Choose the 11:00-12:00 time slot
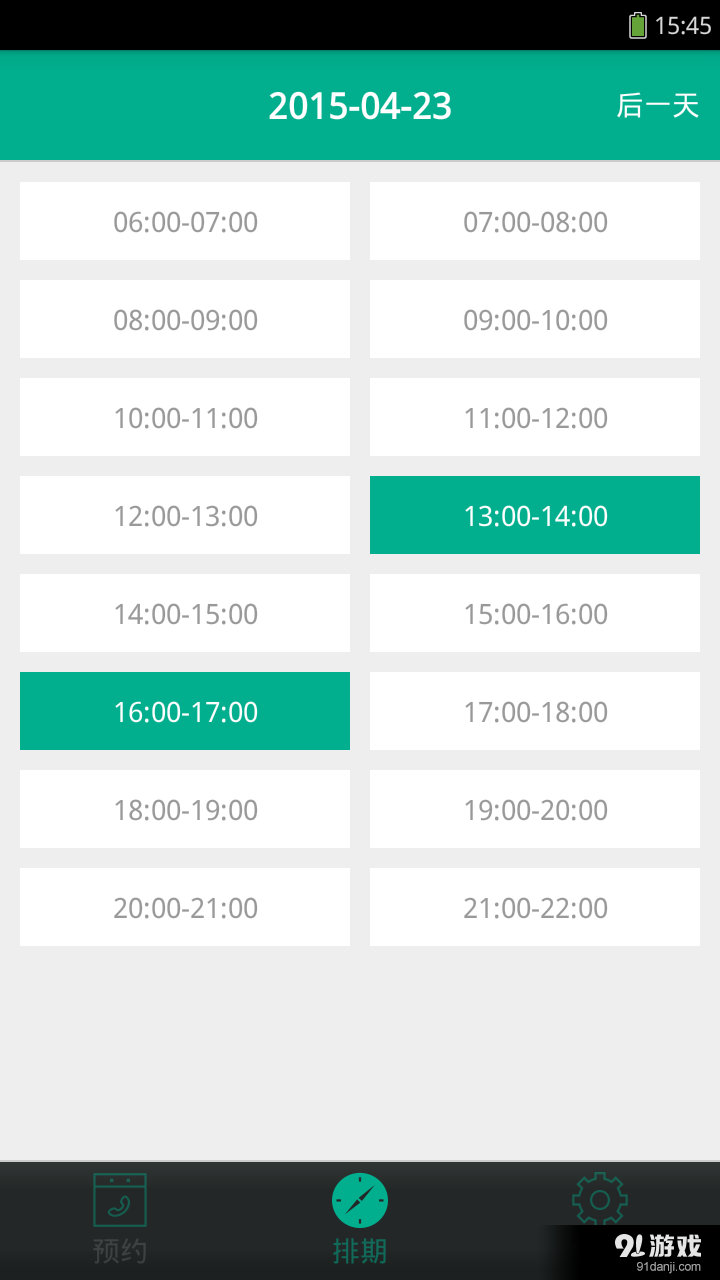 (535, 417)
